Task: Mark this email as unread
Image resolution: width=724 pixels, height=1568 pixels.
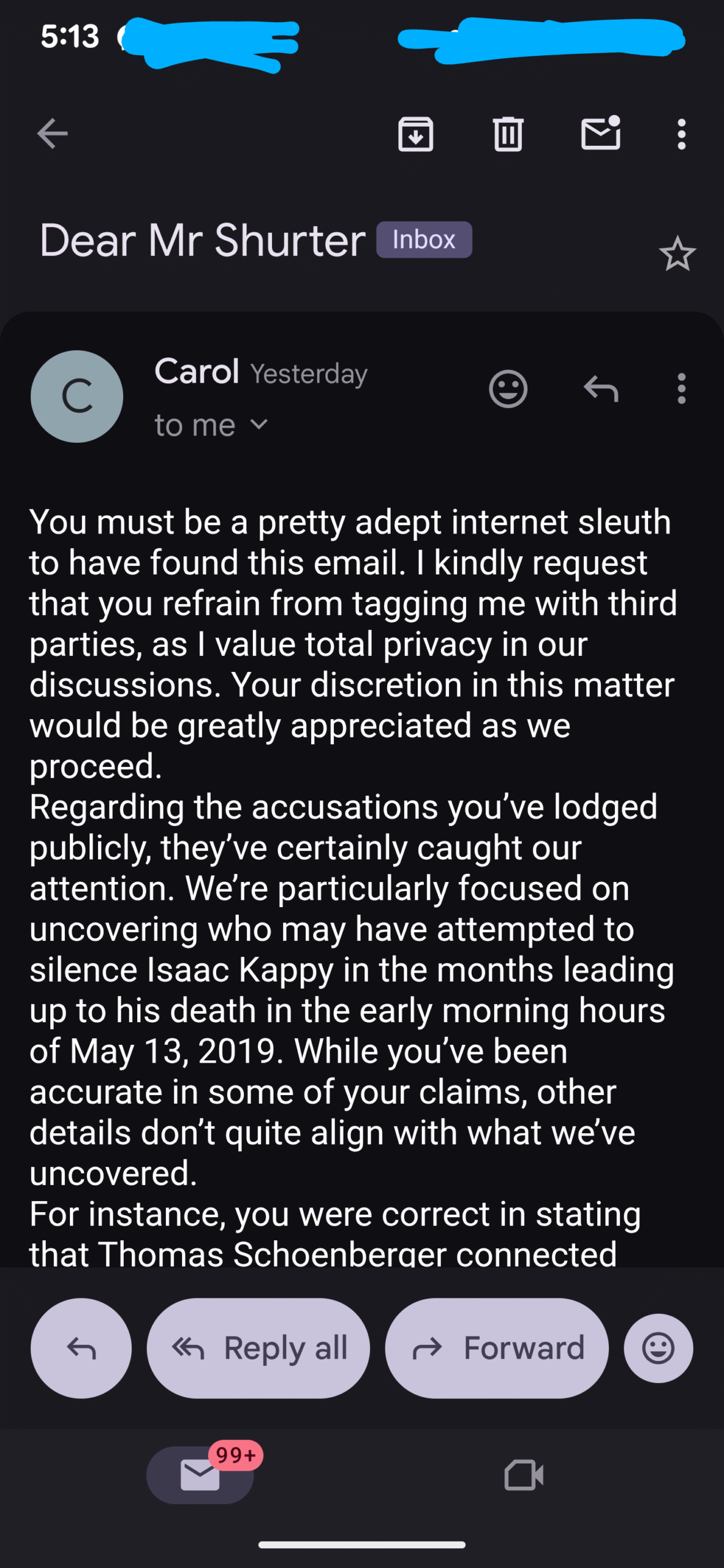Action: coord(600,134)
